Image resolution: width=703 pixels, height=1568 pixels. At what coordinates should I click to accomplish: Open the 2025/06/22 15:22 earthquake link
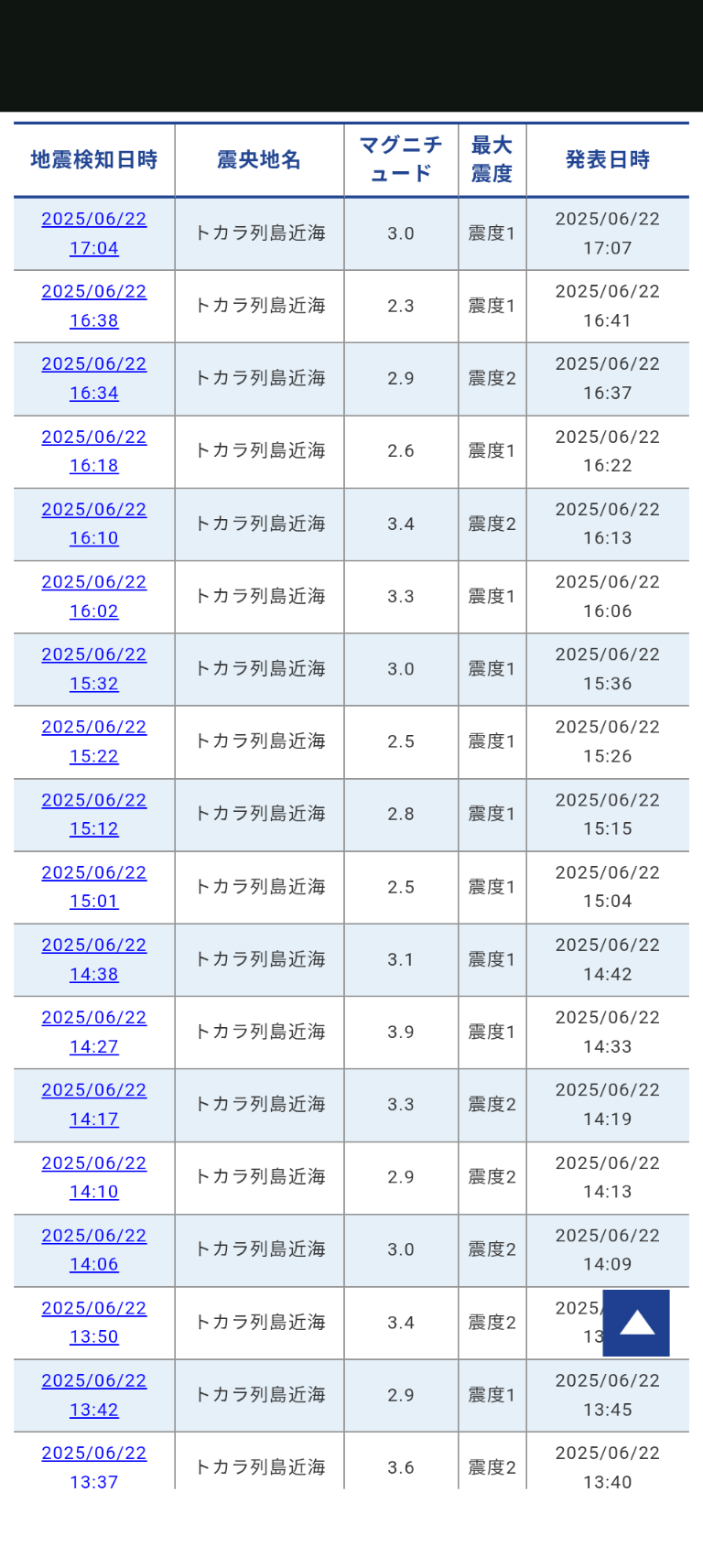(x=94, y=741)
